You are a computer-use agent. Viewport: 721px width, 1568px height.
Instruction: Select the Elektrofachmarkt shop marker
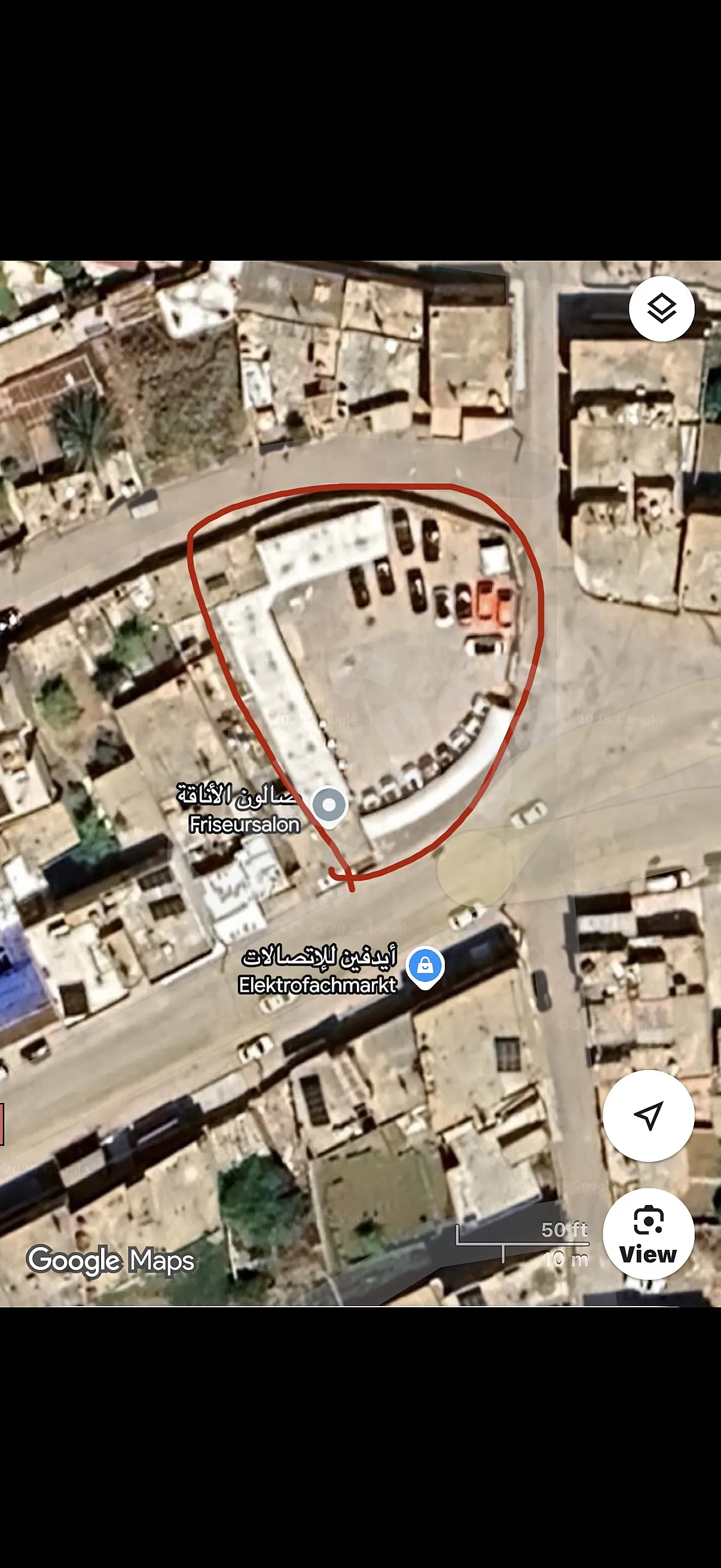[424, 966]
